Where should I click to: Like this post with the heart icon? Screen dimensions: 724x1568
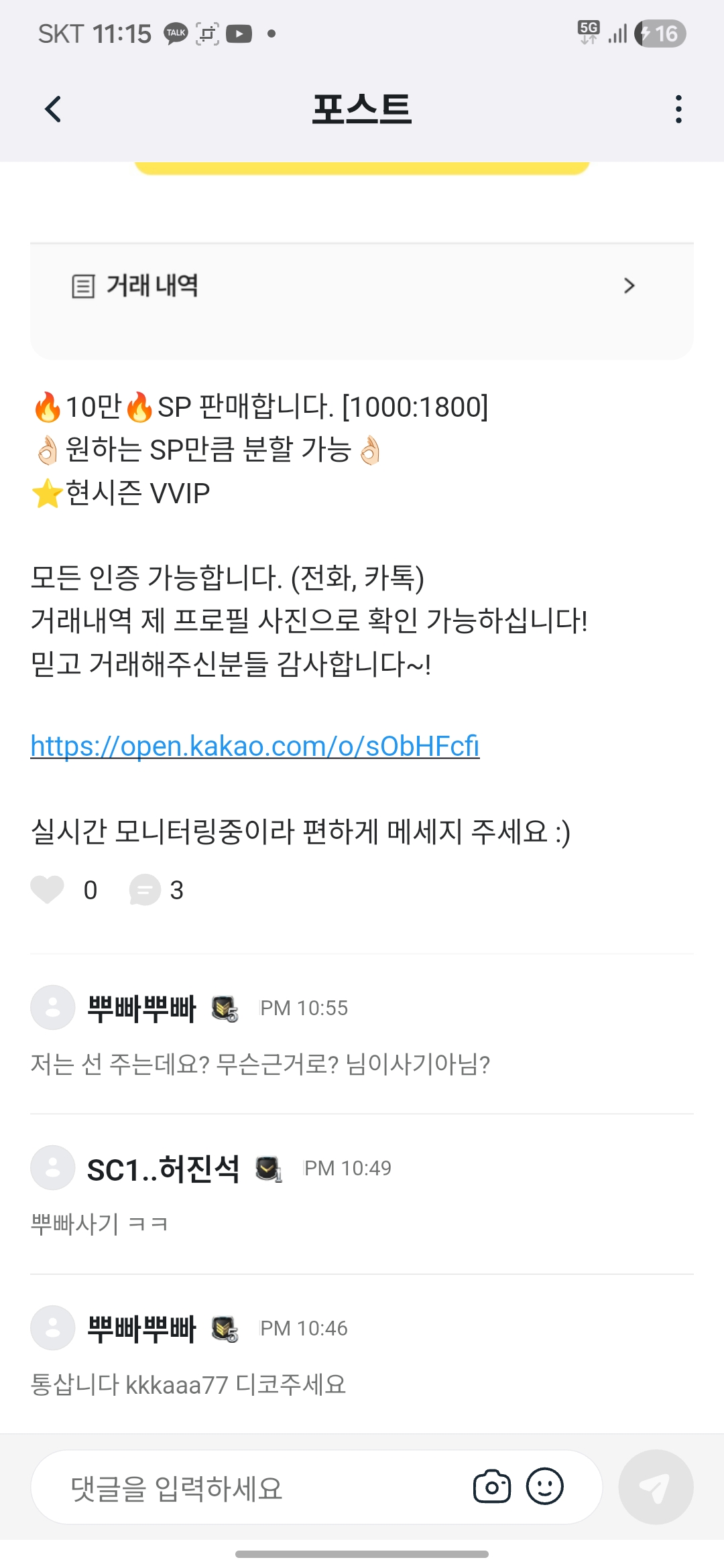pos(48,890)
